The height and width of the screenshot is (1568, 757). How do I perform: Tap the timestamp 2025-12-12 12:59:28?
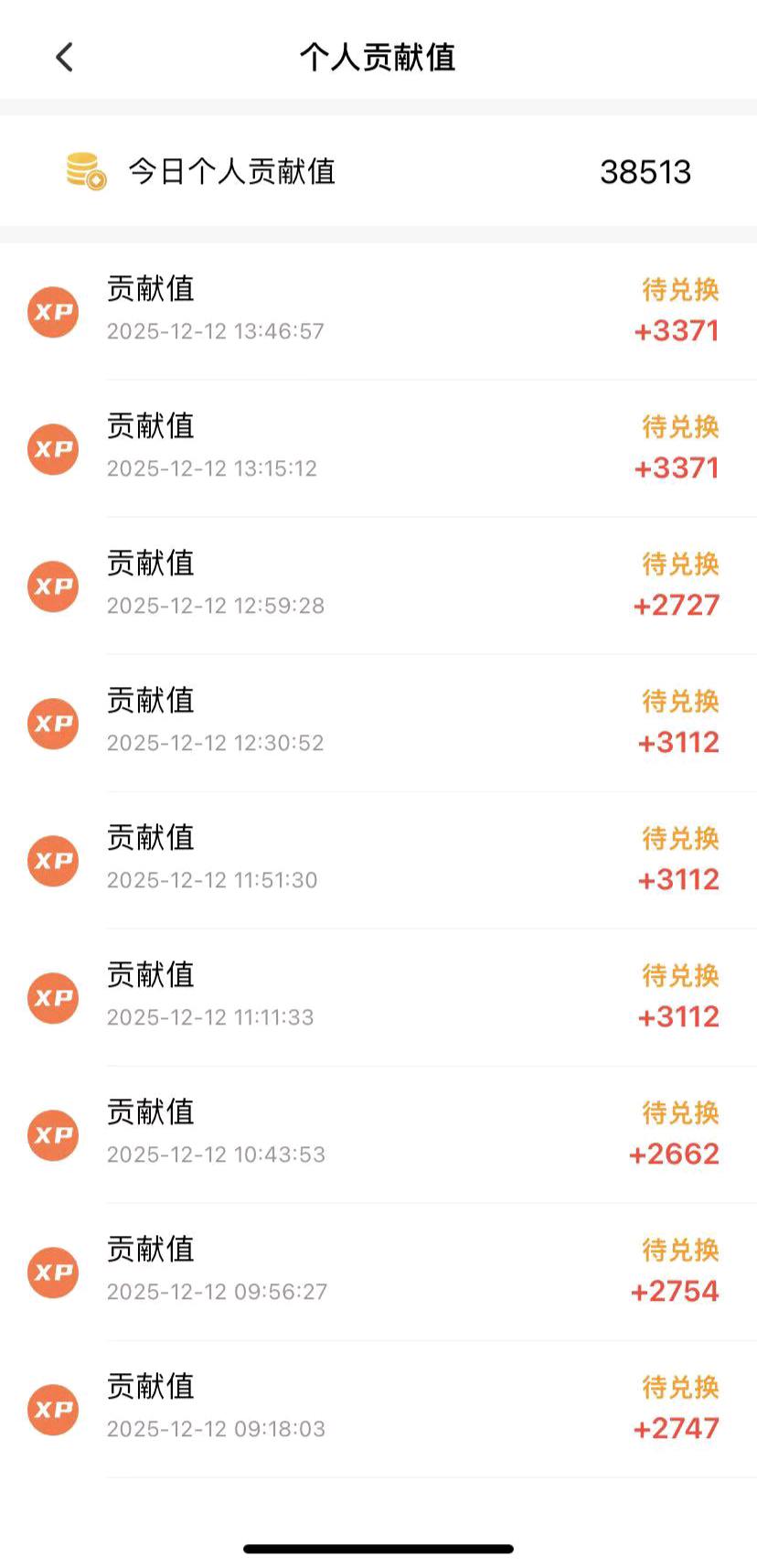215,606
